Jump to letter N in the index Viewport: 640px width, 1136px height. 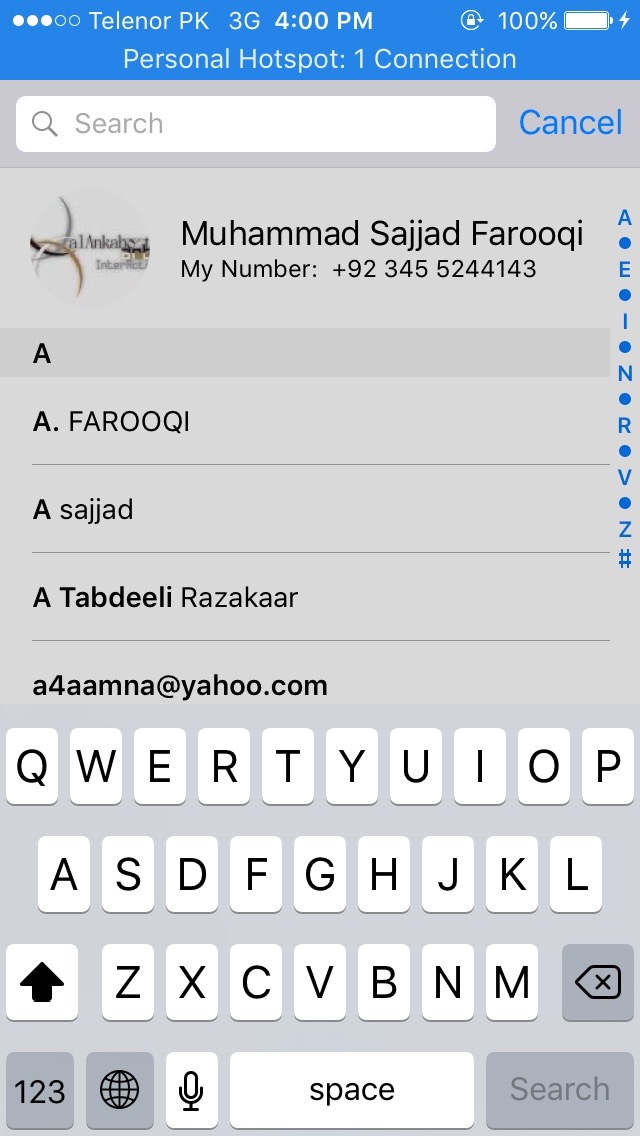pos(625,374)
